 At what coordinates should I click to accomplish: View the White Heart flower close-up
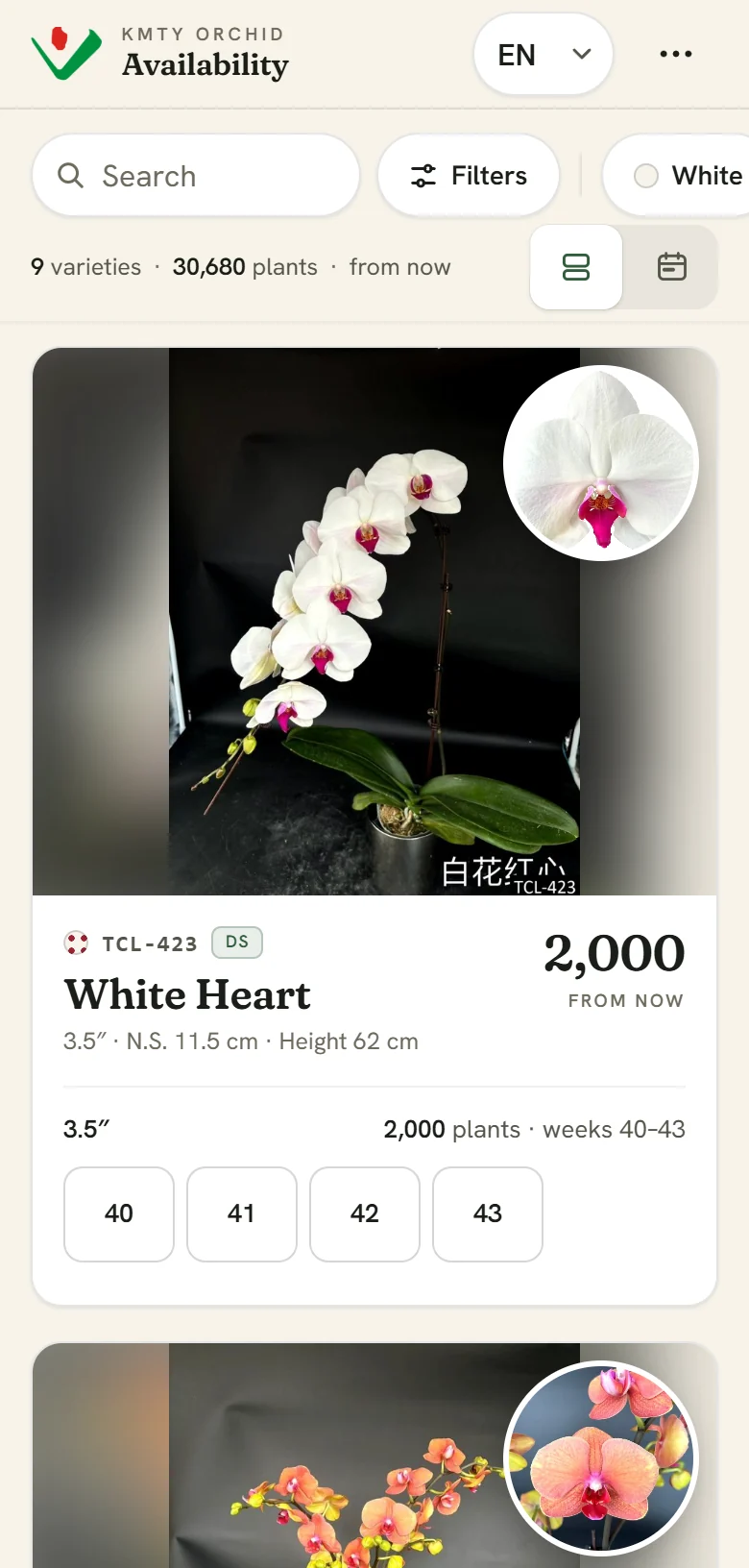point(601,463)
